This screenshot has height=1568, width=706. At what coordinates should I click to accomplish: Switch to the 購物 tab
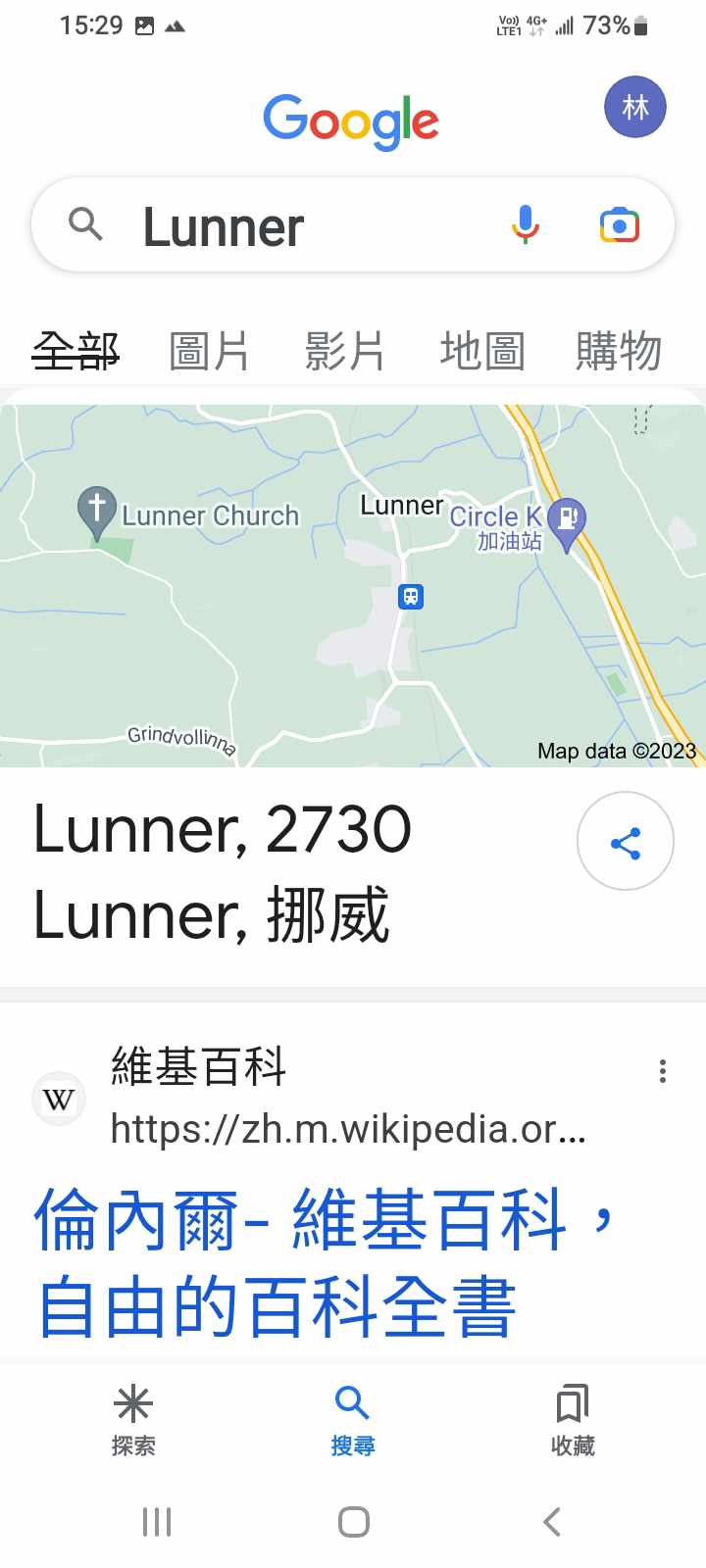(618, 351)
